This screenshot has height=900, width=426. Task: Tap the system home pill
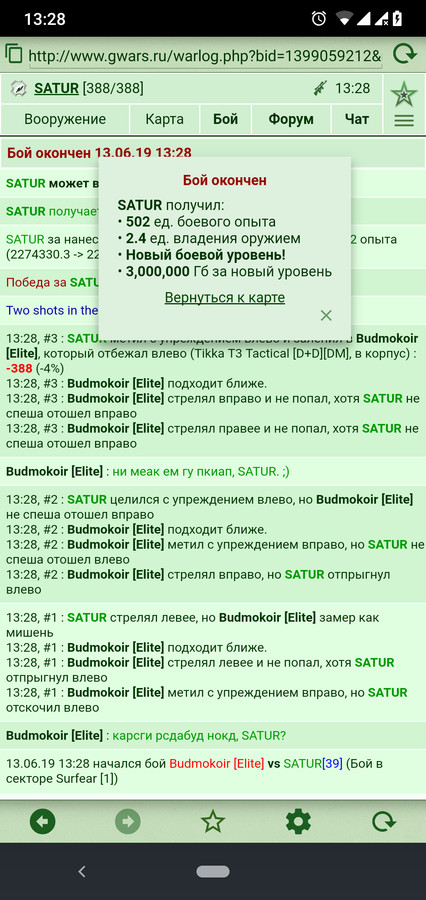click(x=213, y=871)
